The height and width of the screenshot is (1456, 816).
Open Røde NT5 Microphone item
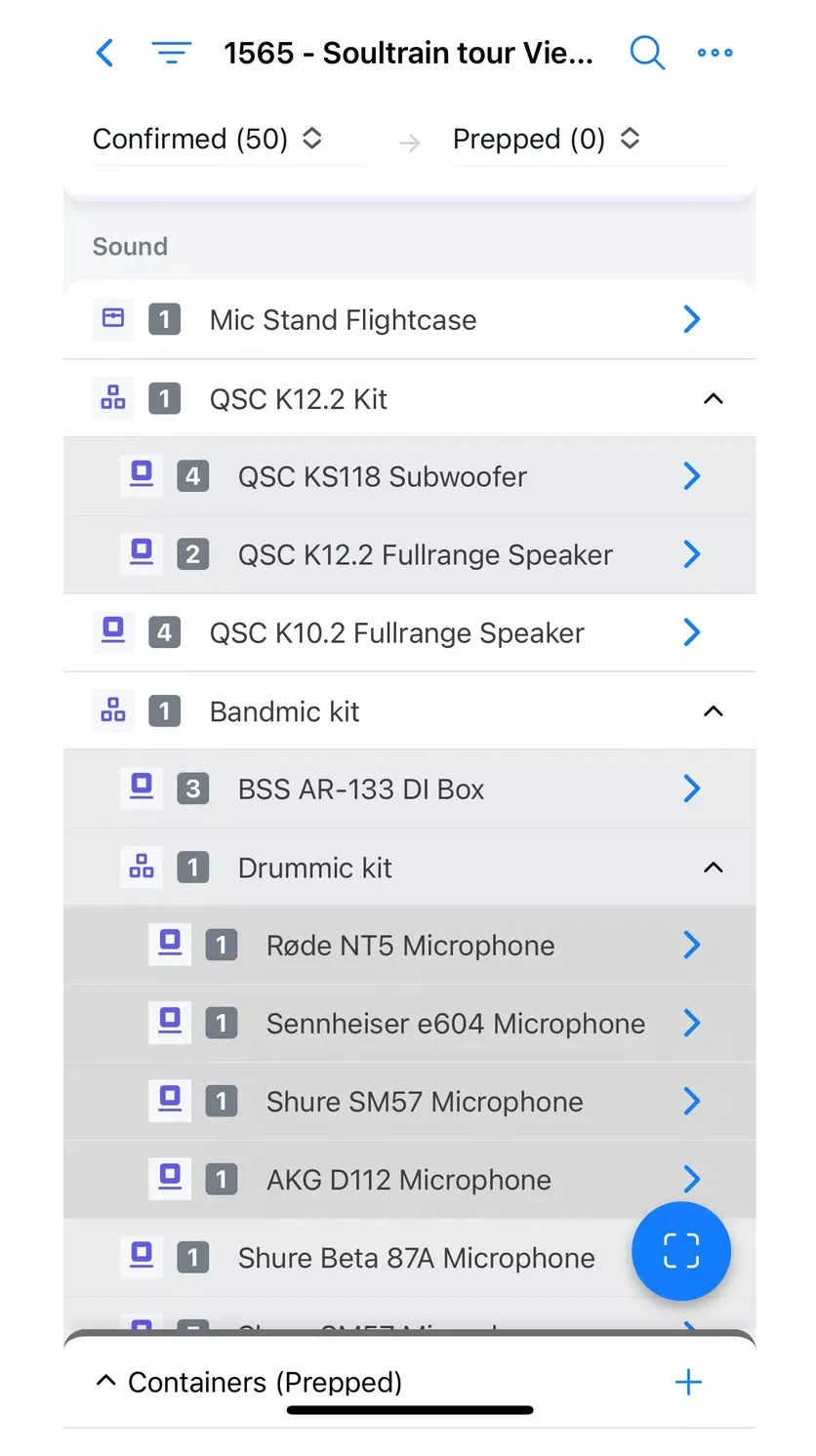409,945
